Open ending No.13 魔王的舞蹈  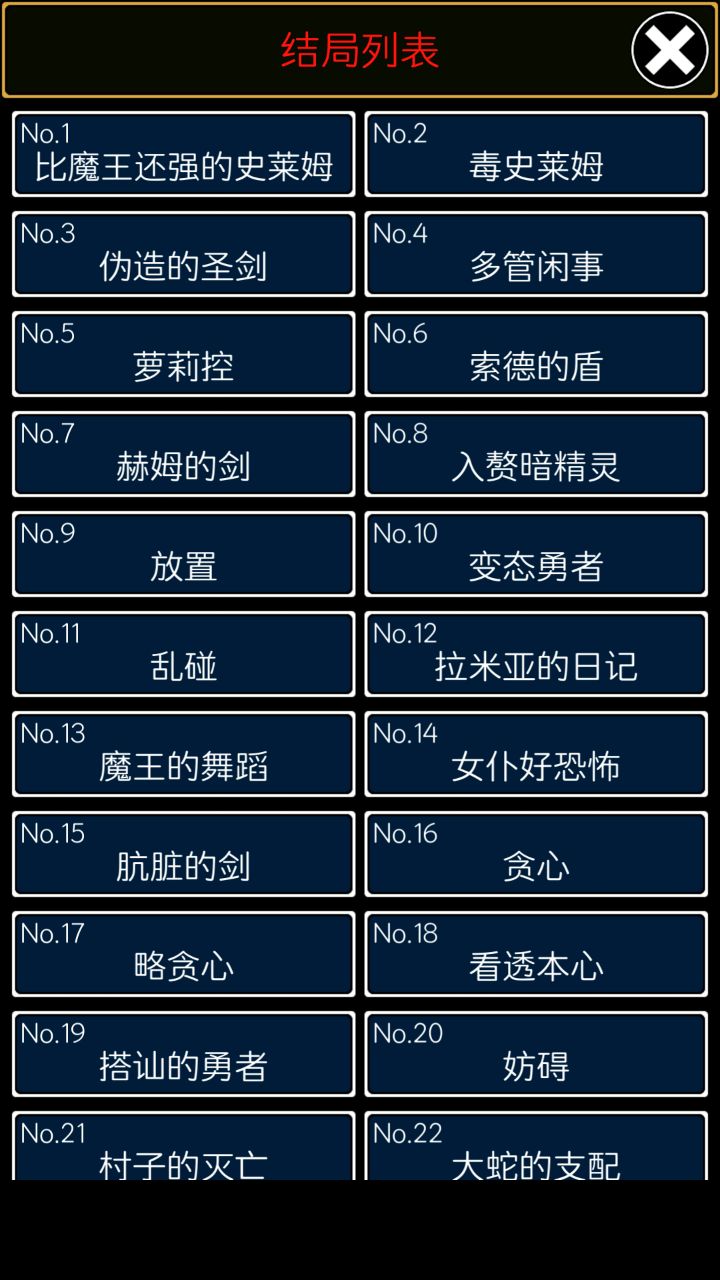[184, 754]
